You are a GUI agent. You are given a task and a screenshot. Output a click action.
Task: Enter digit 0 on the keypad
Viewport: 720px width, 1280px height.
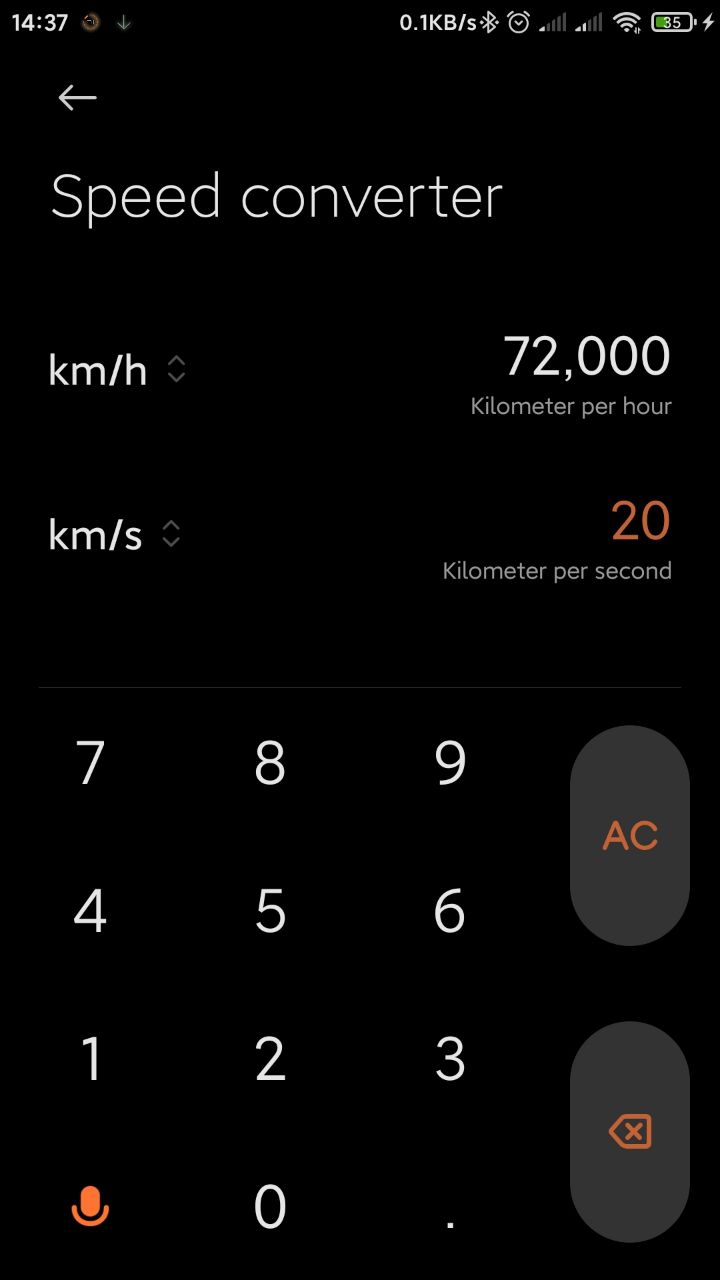(x=270, y=1206)
